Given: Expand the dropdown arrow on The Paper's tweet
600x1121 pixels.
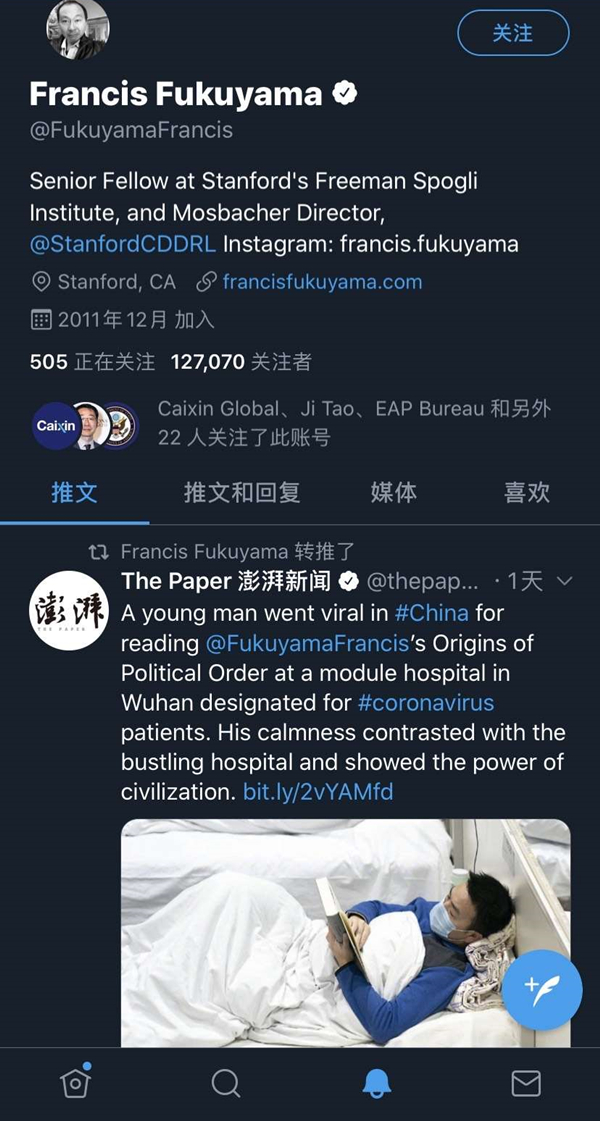Looking at the screenshot, I should coord(564,581).
